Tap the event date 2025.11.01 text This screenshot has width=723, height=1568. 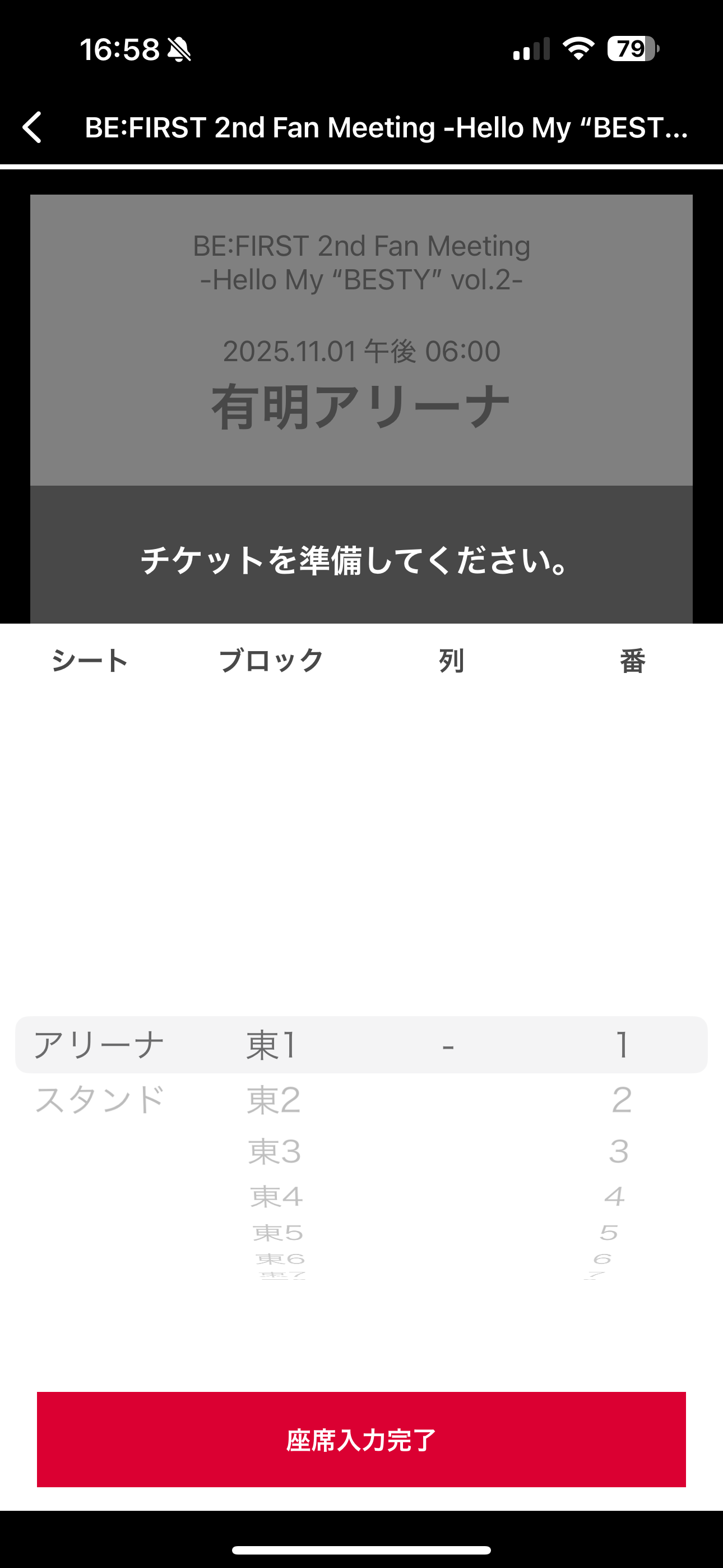click(x=361, y=351)
